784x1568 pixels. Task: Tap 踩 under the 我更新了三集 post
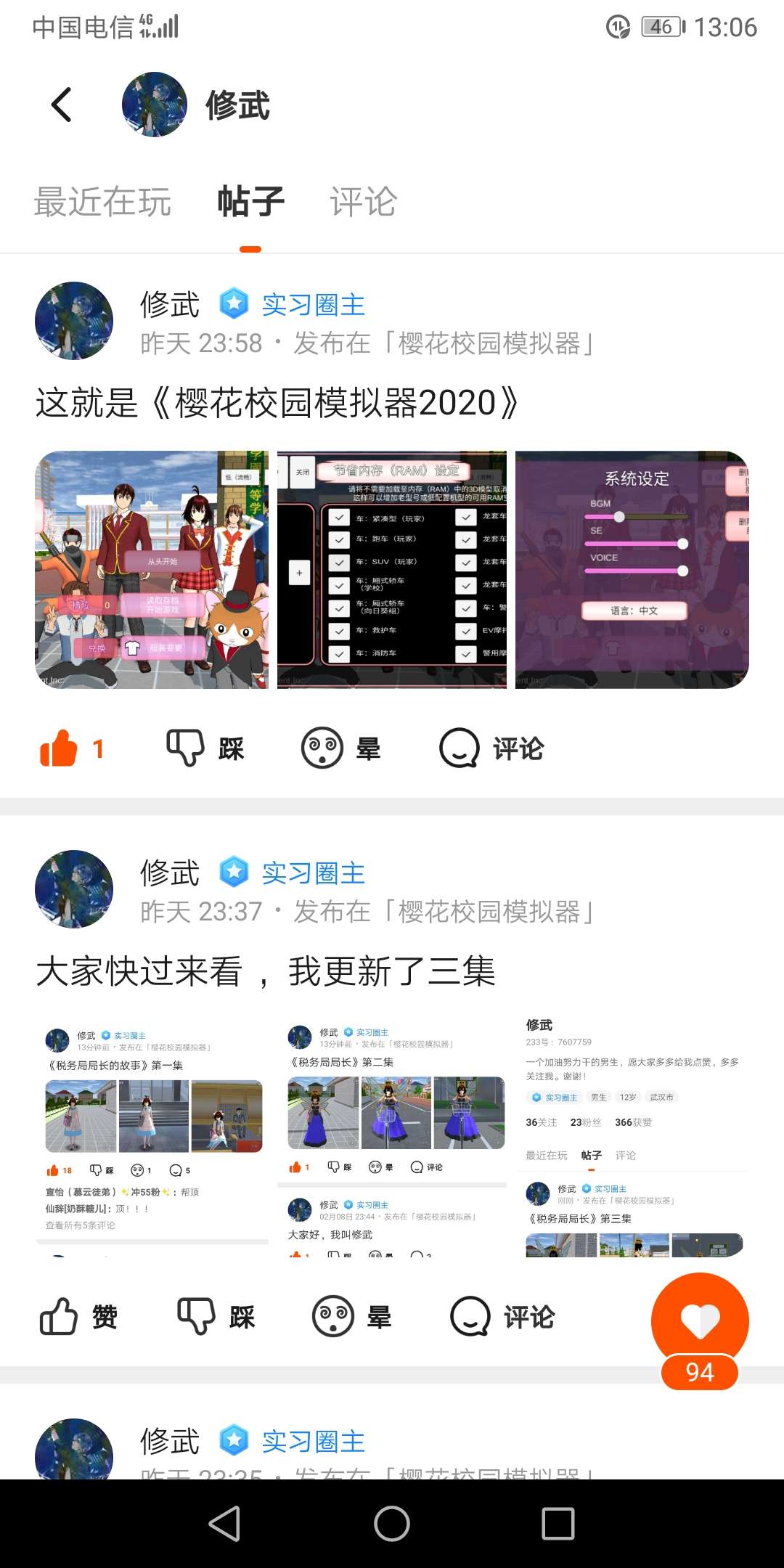[x=216, y=1316]
